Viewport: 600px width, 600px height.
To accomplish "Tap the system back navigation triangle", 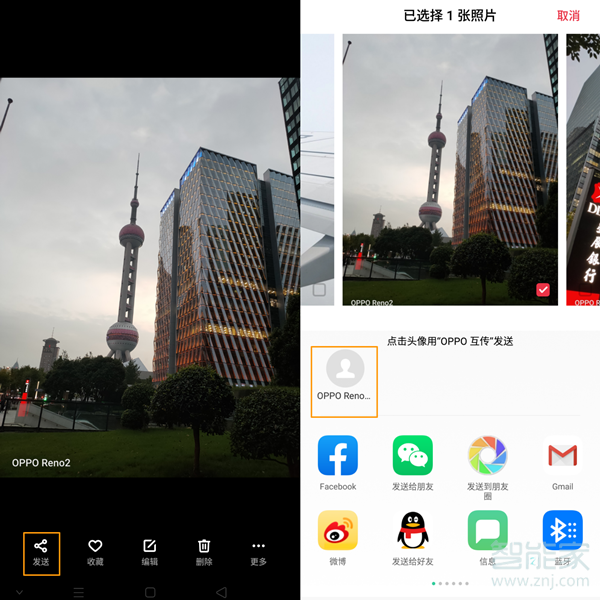I will [221, 592].
